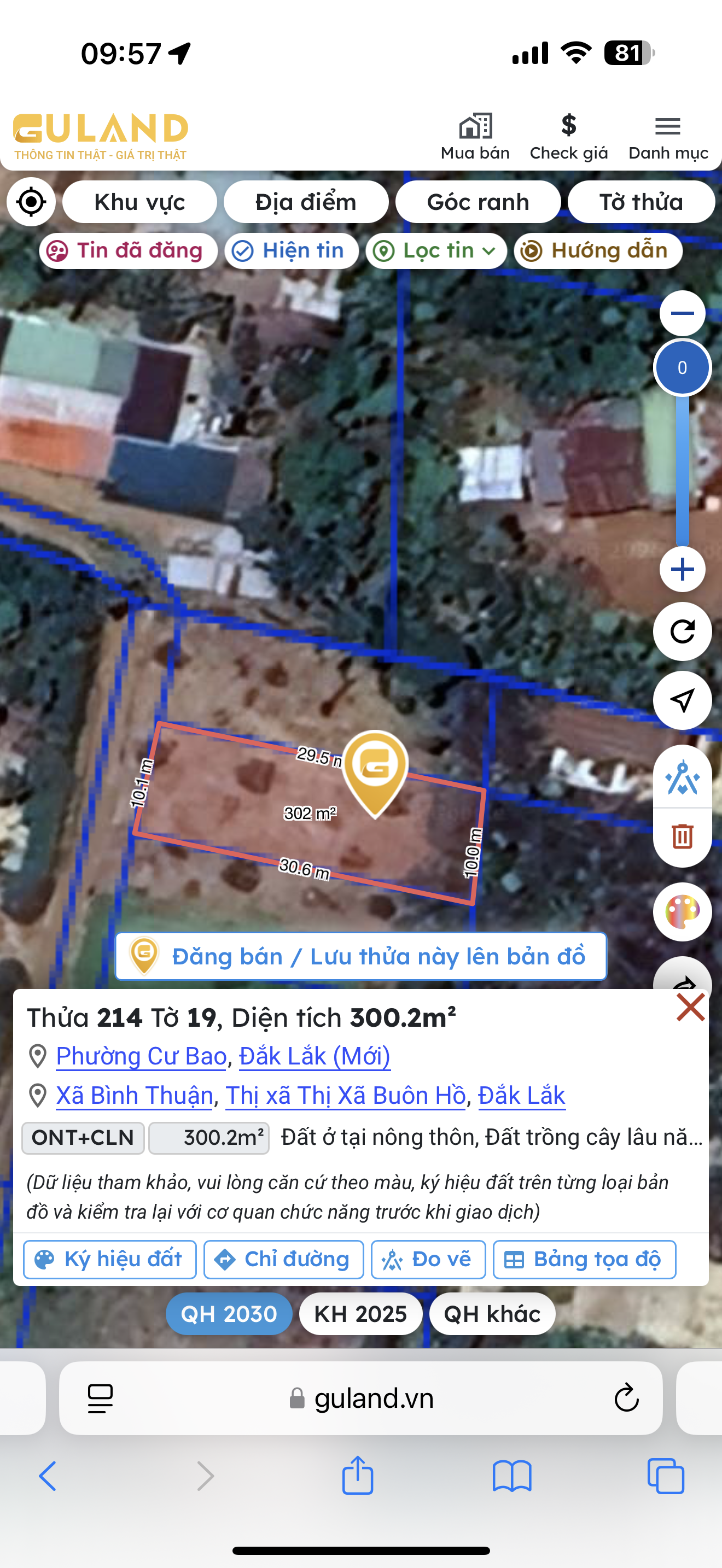Image resolution: width=722 pixels, height=1568 pixels.
Task: Open the Góc ranh chip
Action: (x=478, y=202)
